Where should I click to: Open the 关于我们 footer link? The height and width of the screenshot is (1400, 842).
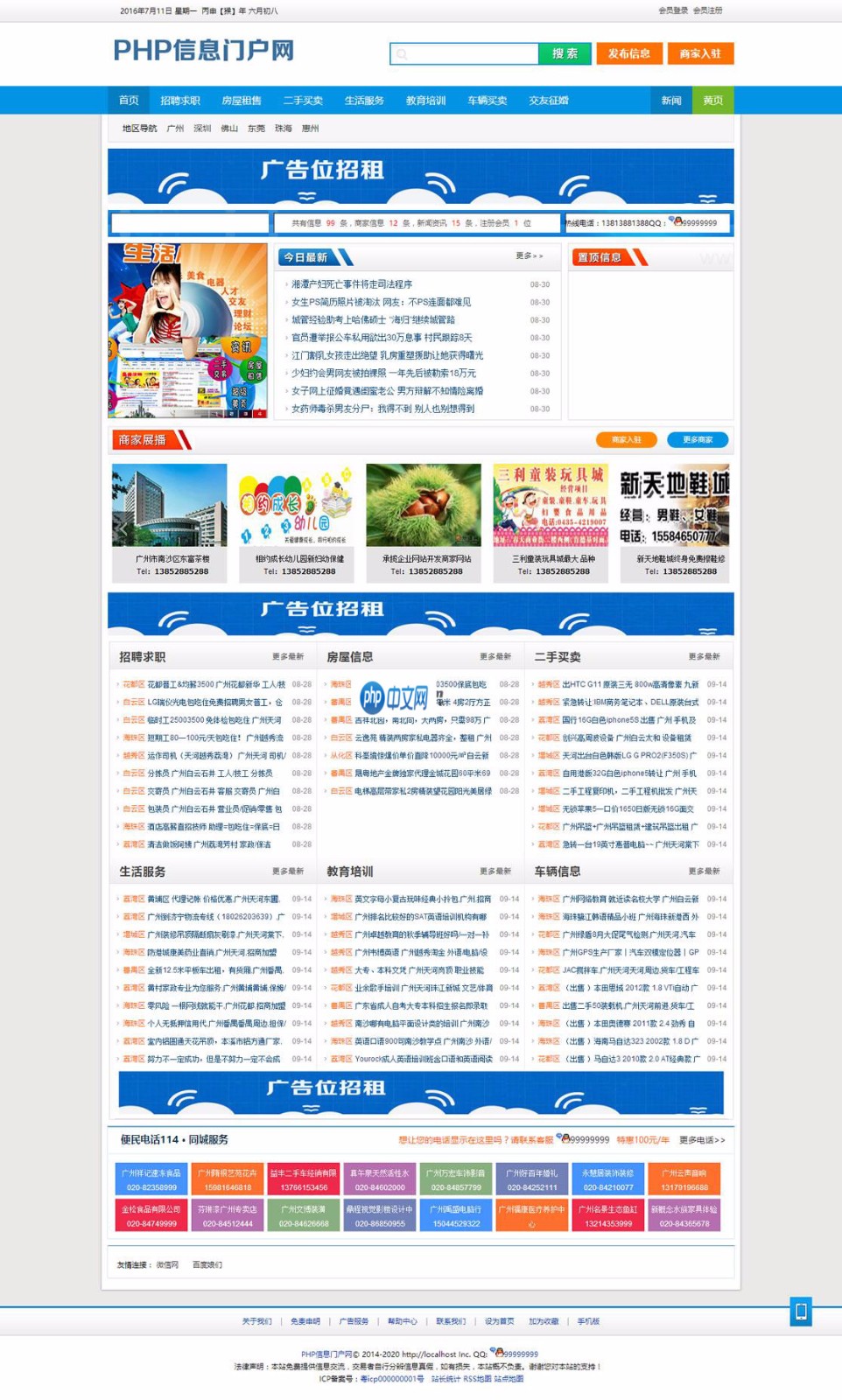click(x=256, y=1321)
